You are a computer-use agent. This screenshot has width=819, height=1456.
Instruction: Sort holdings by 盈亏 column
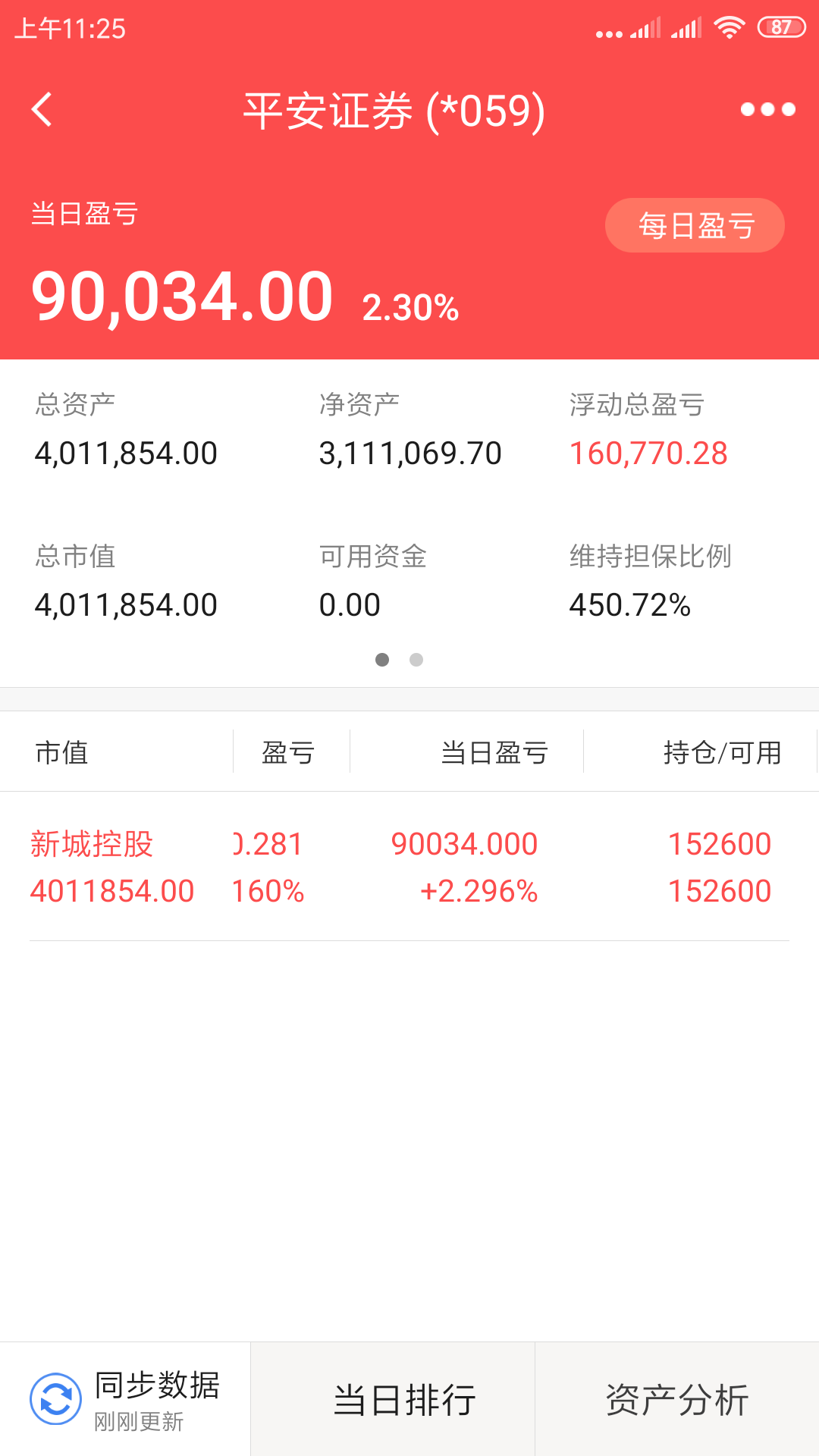[x=288, y=752]
